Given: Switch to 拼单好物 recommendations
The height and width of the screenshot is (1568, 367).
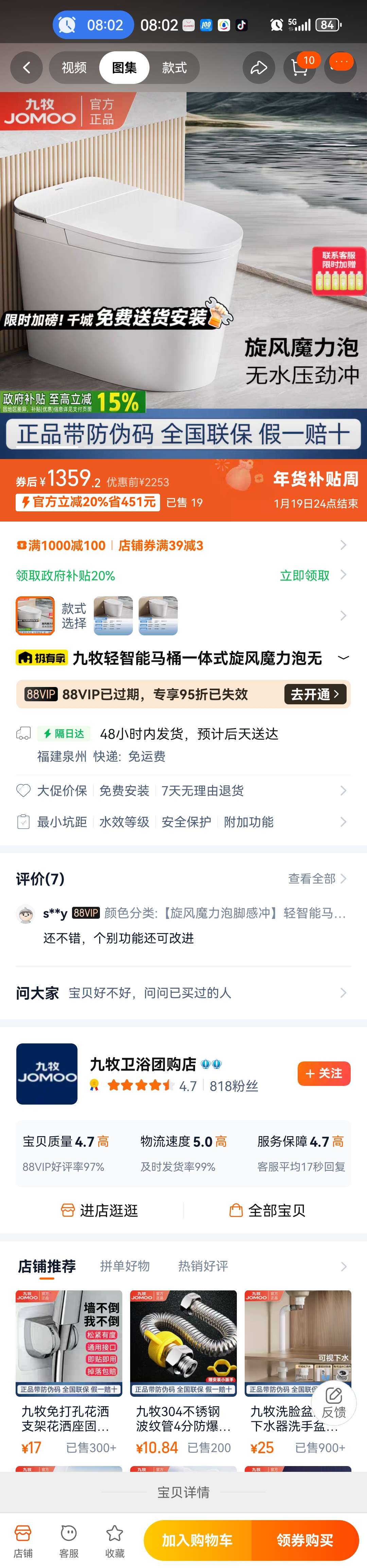Looking at the screenshot, I should pos(125,1266).
